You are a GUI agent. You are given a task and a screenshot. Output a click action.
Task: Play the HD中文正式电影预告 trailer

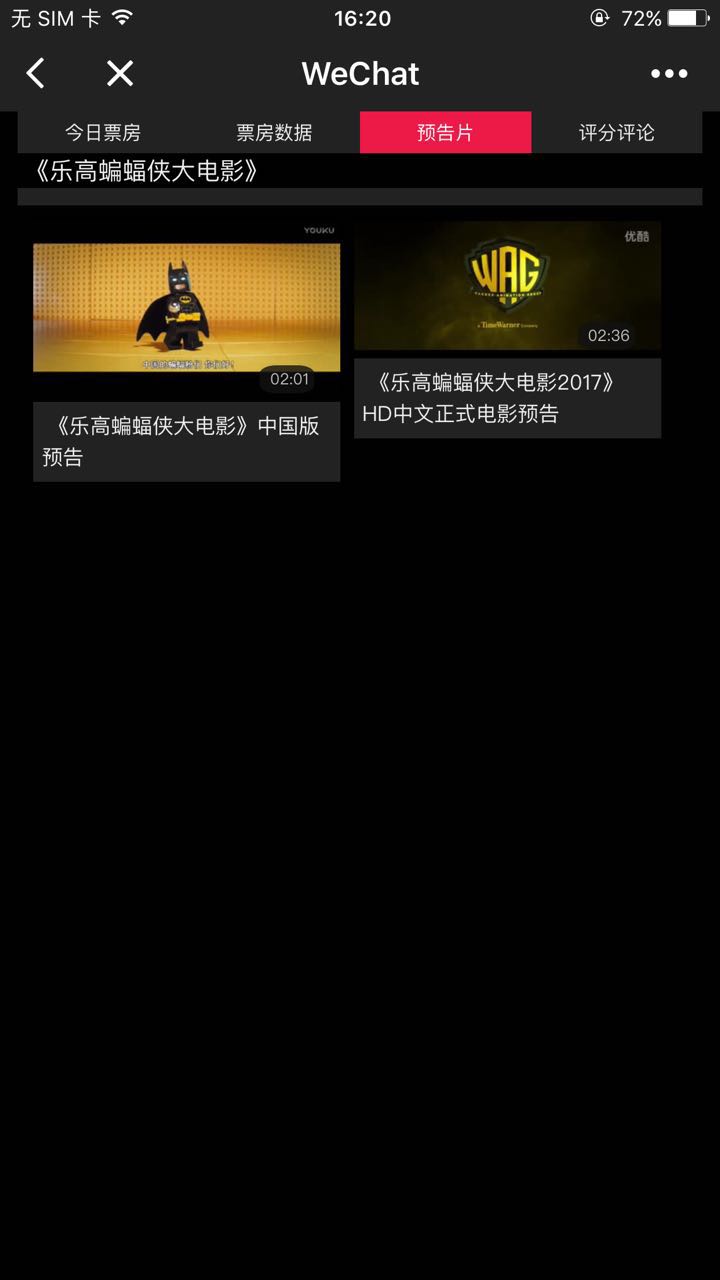click(507, 286)
